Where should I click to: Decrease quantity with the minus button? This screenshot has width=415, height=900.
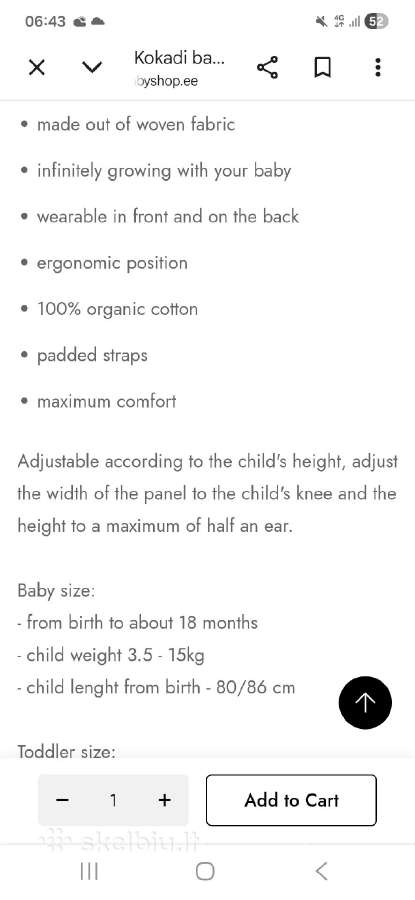click(63, 800)
